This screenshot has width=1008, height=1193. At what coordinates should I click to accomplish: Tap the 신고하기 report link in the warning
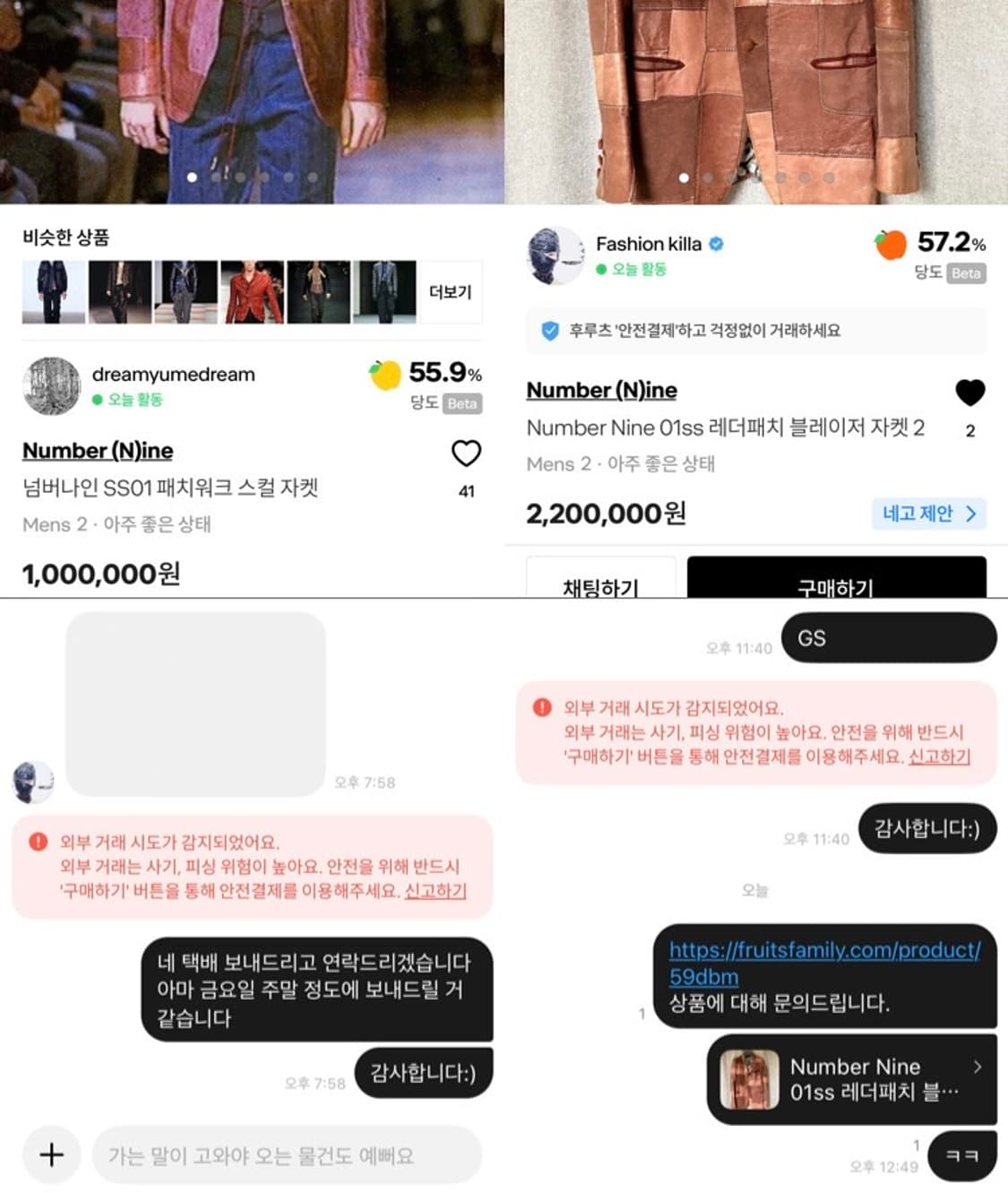click(x=435, y=890)
